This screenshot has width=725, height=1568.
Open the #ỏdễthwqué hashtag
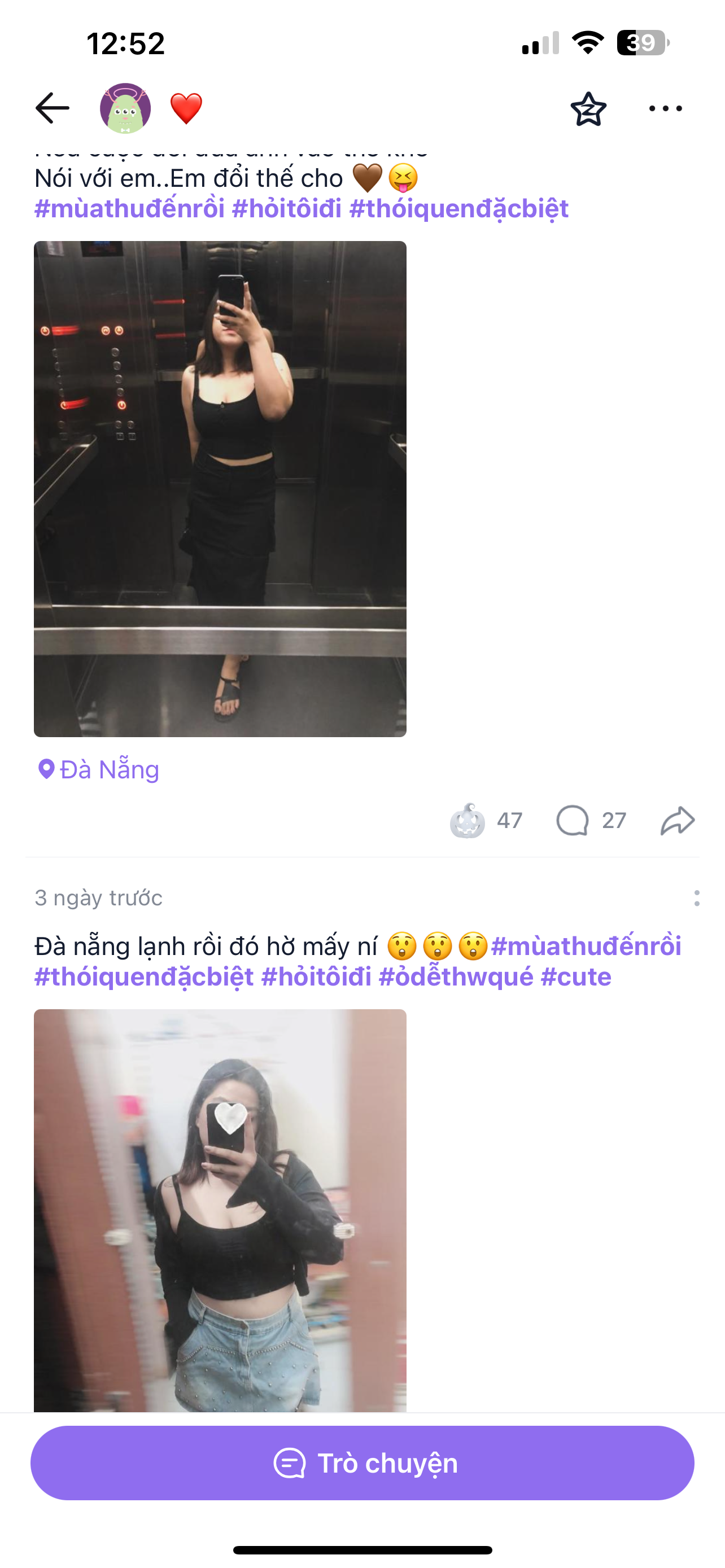456,977
